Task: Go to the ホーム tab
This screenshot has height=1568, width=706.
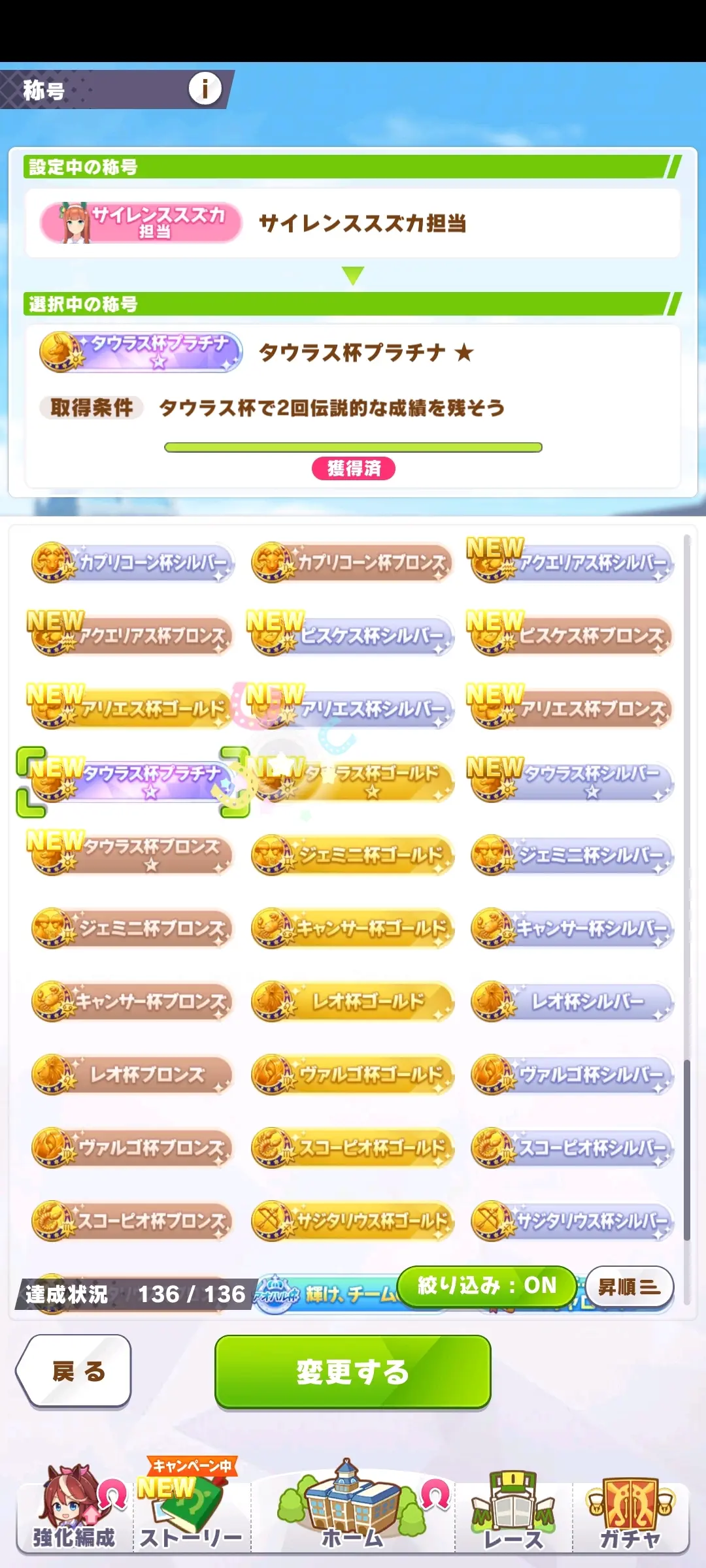Action: tap(352, 1514)
